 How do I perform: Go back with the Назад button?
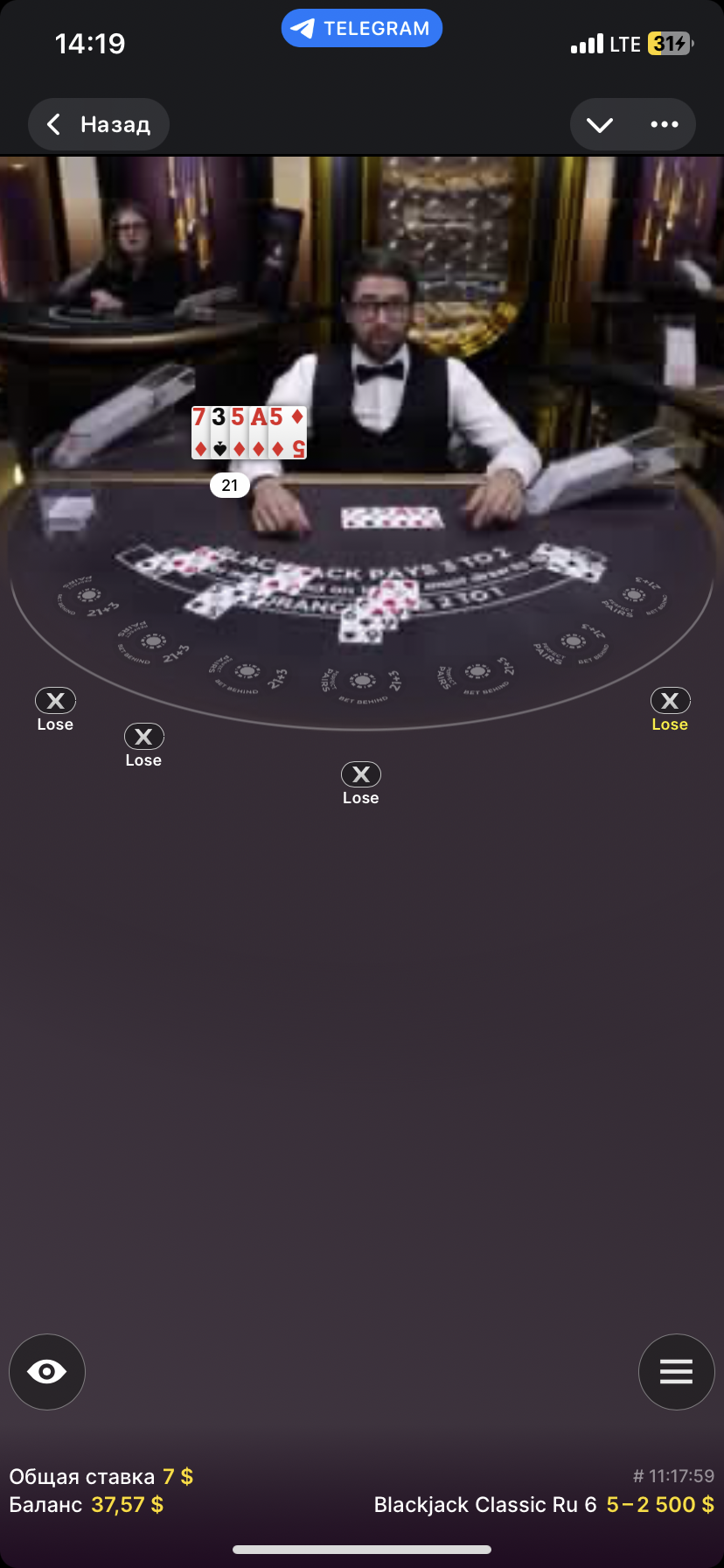(x=98, y=125)
